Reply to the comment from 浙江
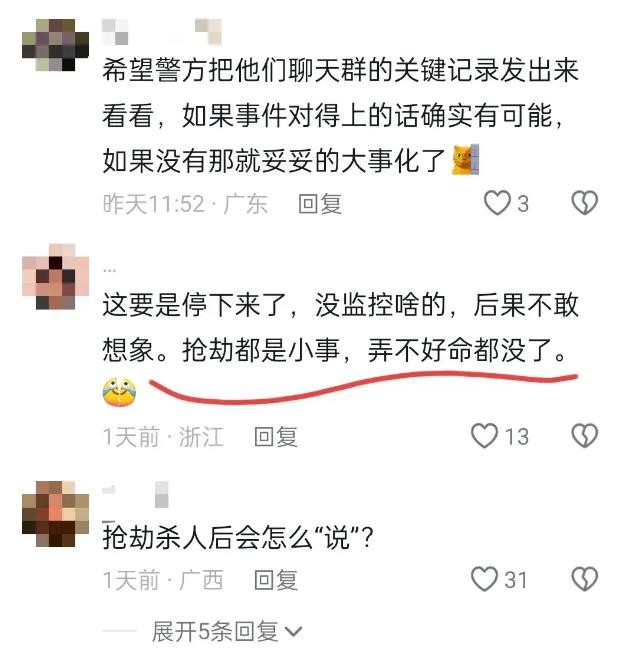The width and height of the screenshot is (625, 662). click(x=275, y=436)
